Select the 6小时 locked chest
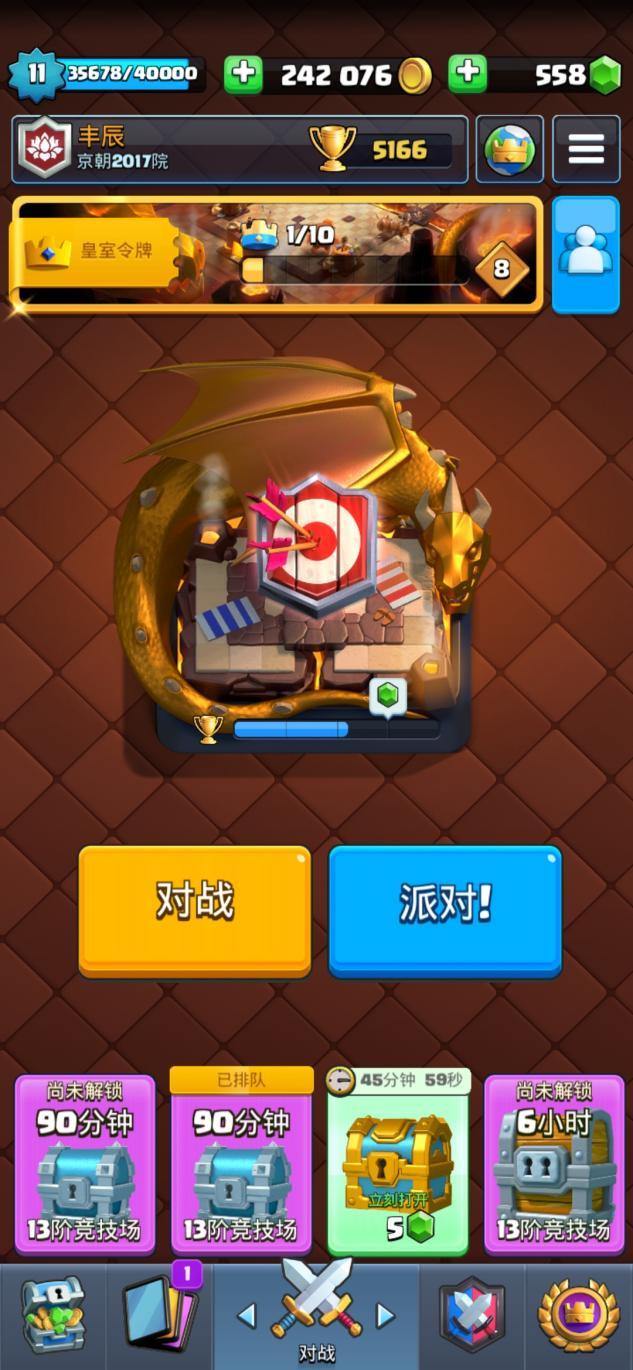 point(554,1165)
